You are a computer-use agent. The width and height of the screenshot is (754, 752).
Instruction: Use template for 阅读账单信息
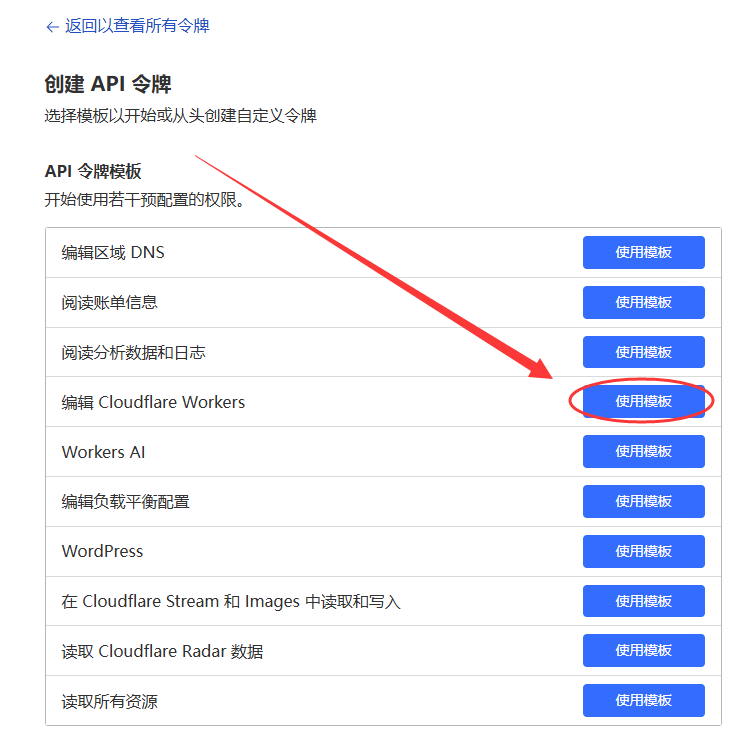tap(643, 302)
